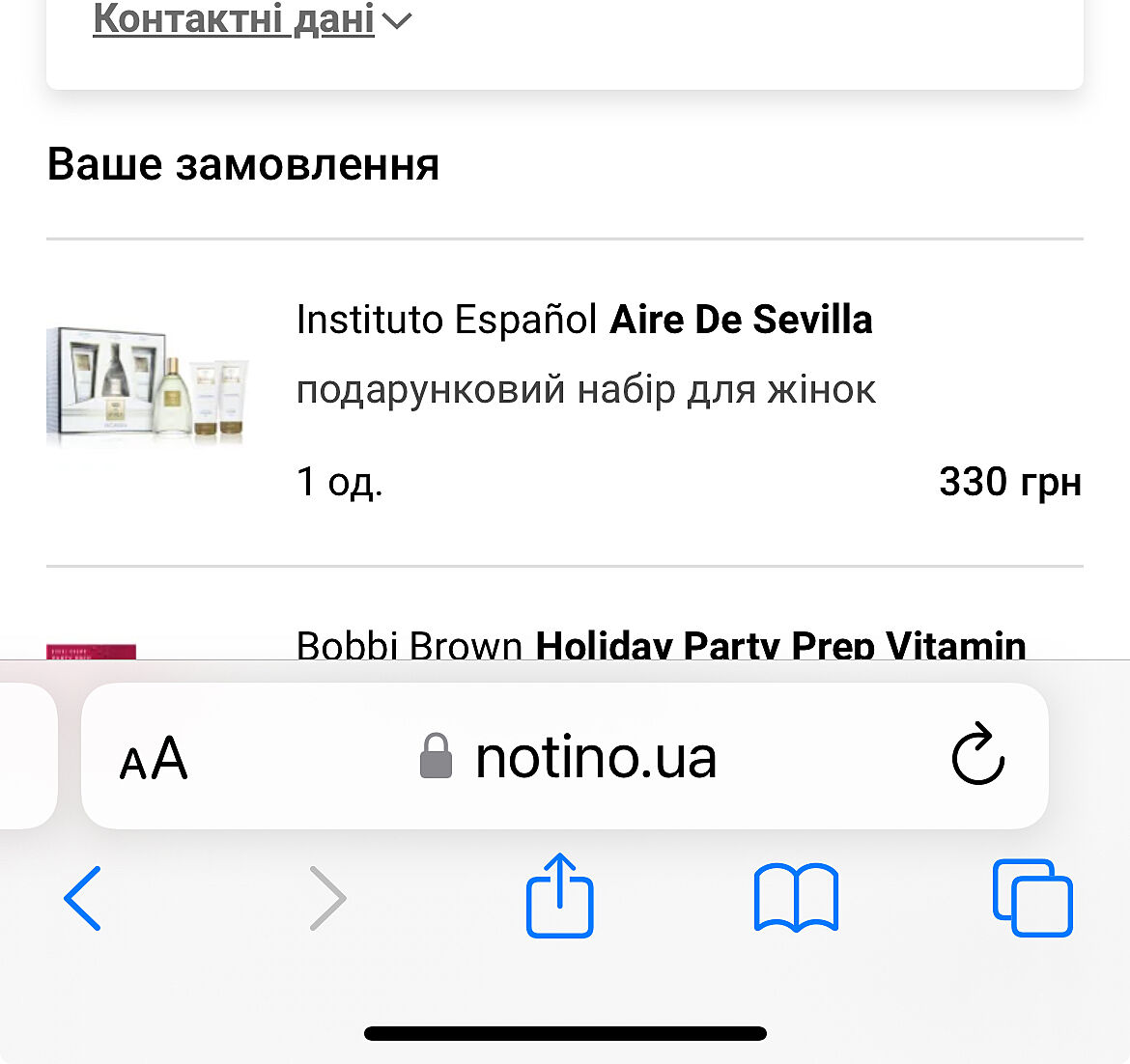This screenshot has height=1064, width=1130.
Task: Go back to the previous page
Action: (83, 898)
